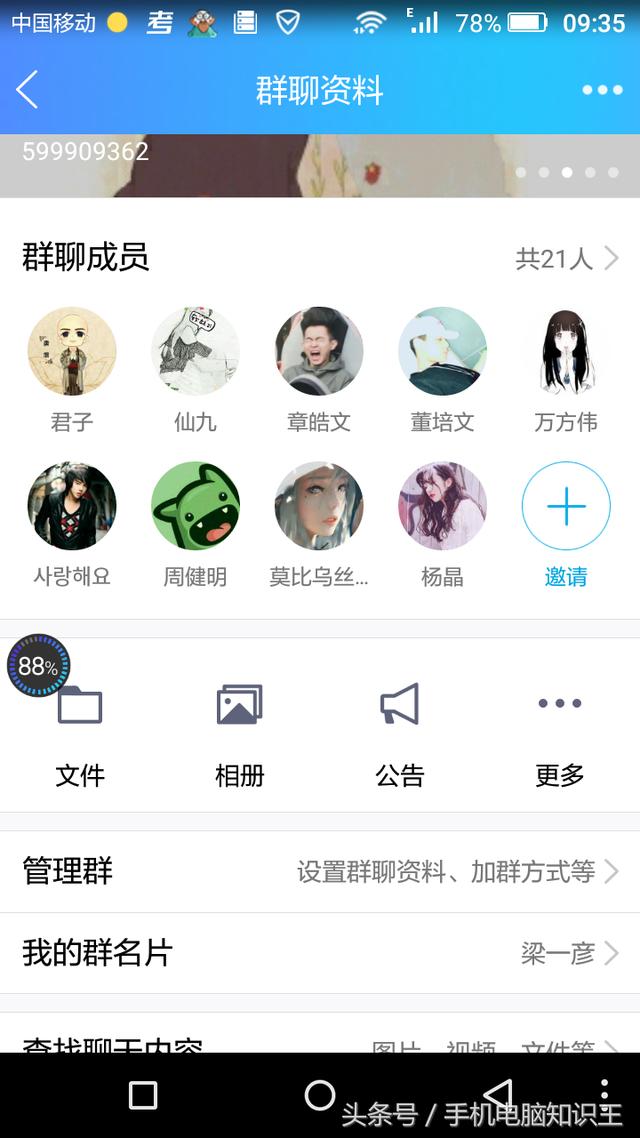The image size is (640, 1138).
Task: Open the system recent apps button
Action: pyautogui.click(x=143, y=1095)
